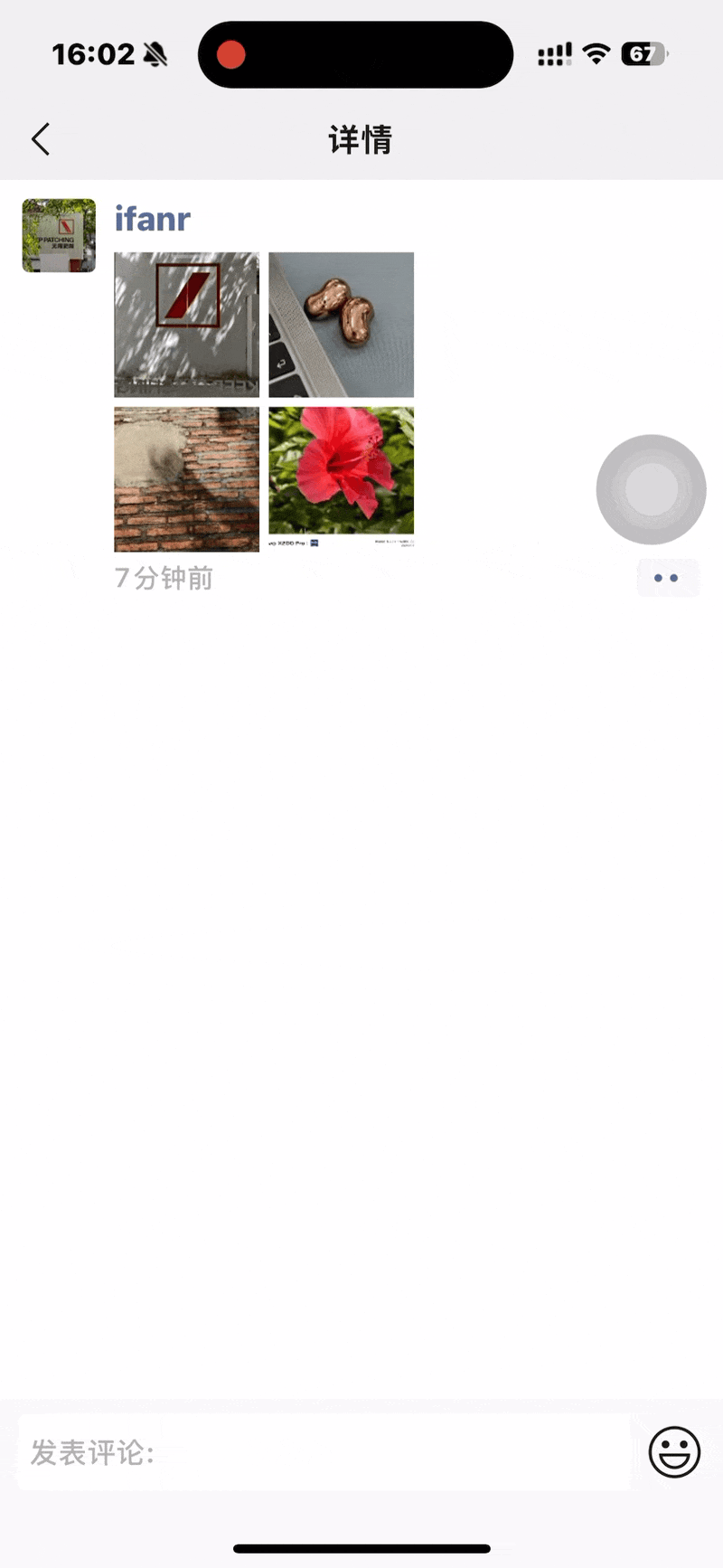Open the two-dot like and comment menu
723x1568 pixels.
(x=667, y=578)
